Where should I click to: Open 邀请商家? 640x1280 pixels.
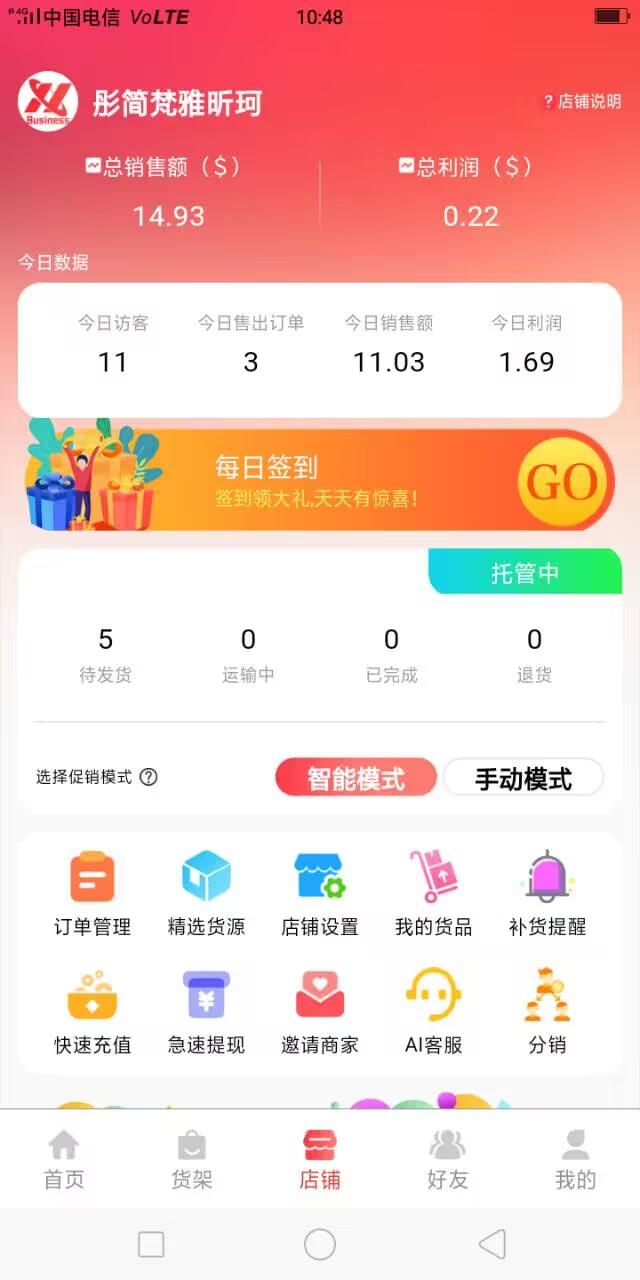[320, 1011]
